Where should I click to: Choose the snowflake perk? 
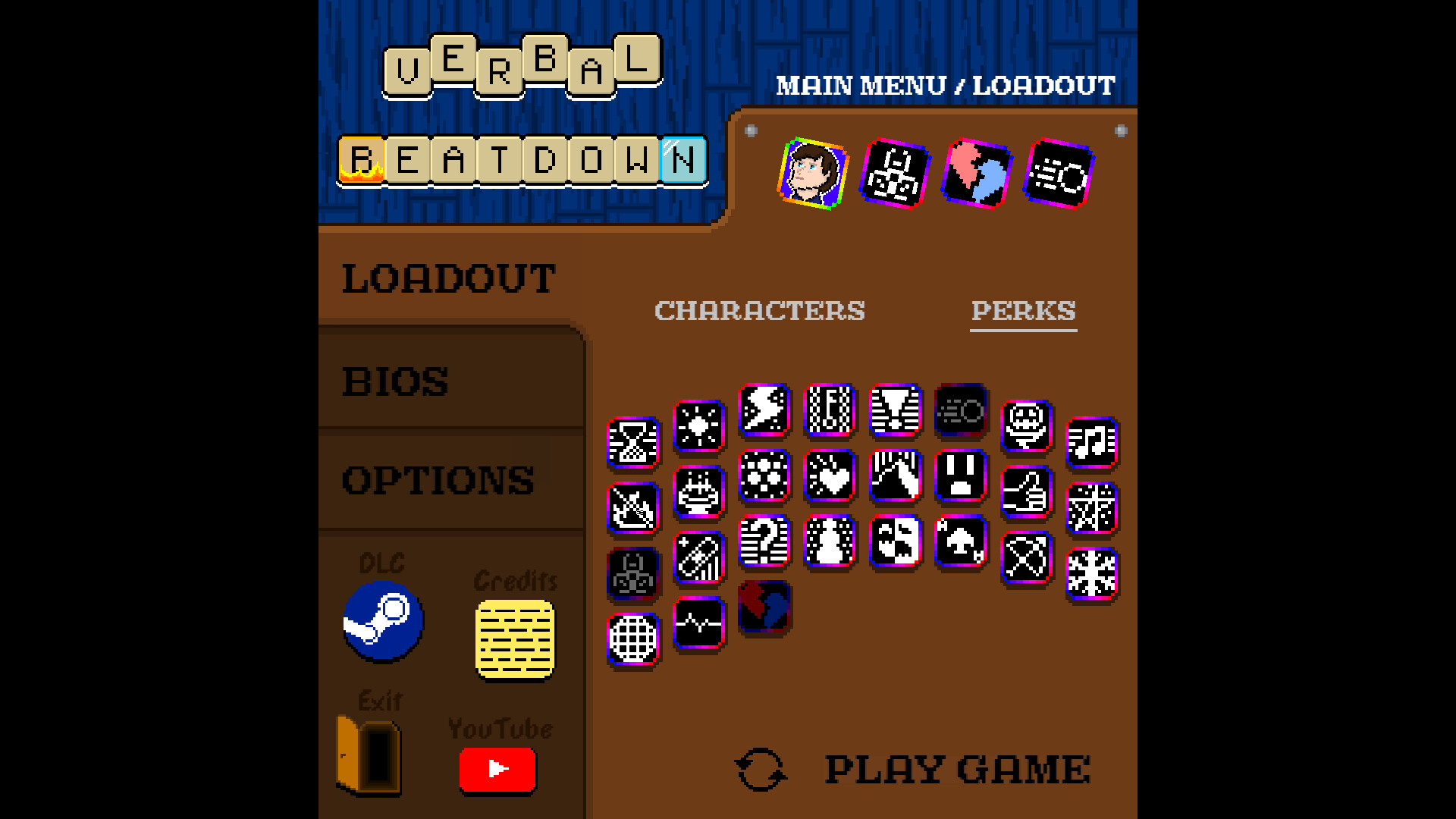(1091, 573)
